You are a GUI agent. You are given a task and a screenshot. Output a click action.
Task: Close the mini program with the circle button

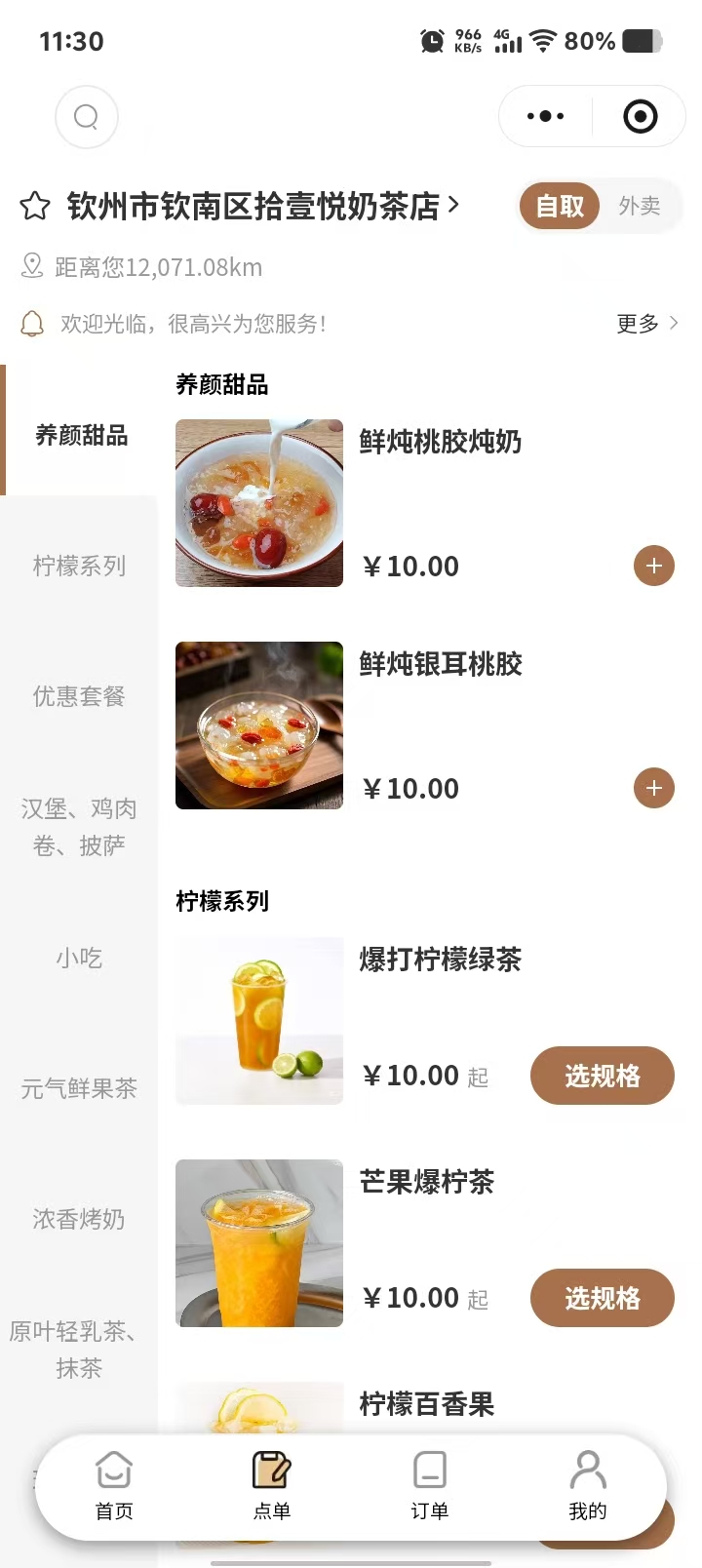[x=640, y=117]
